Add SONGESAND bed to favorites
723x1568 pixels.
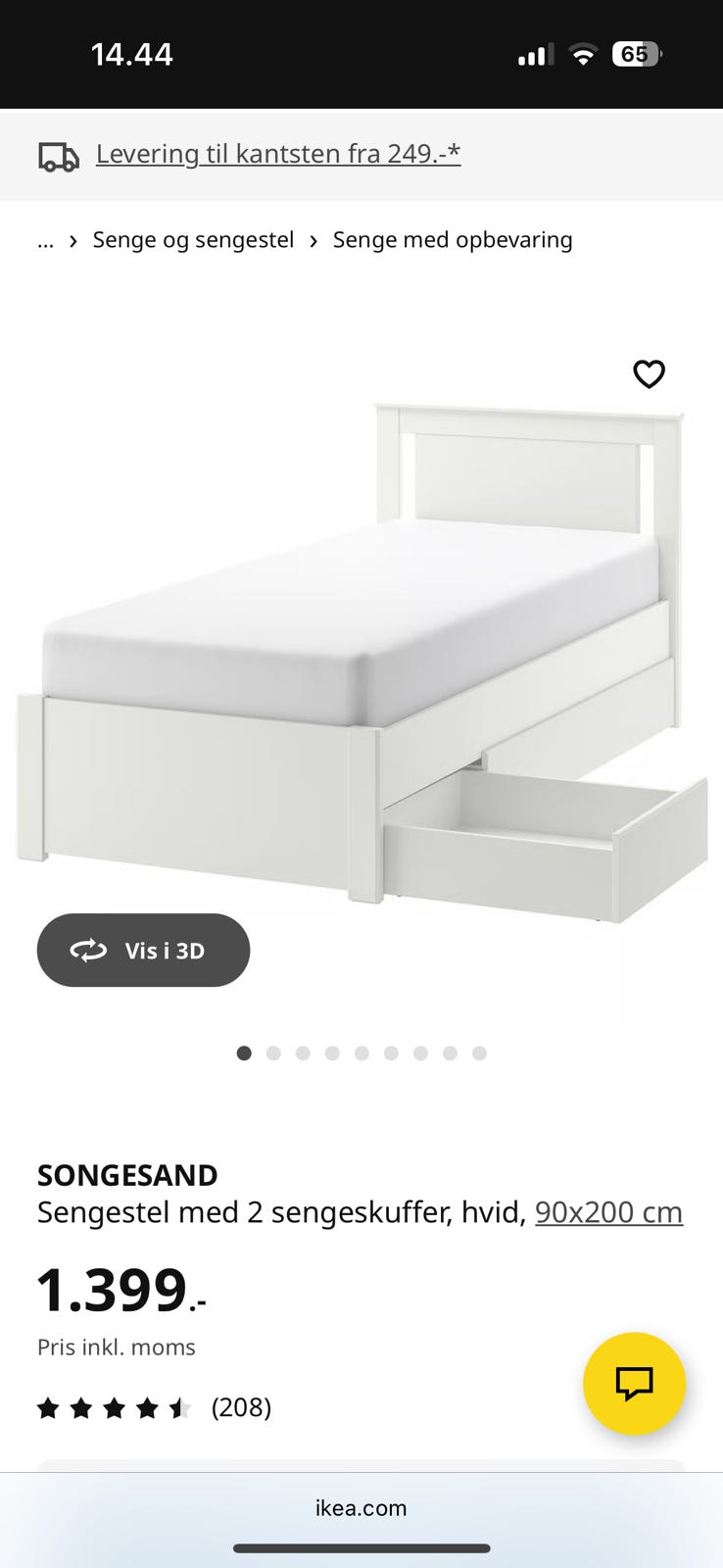tap(649, 373)
